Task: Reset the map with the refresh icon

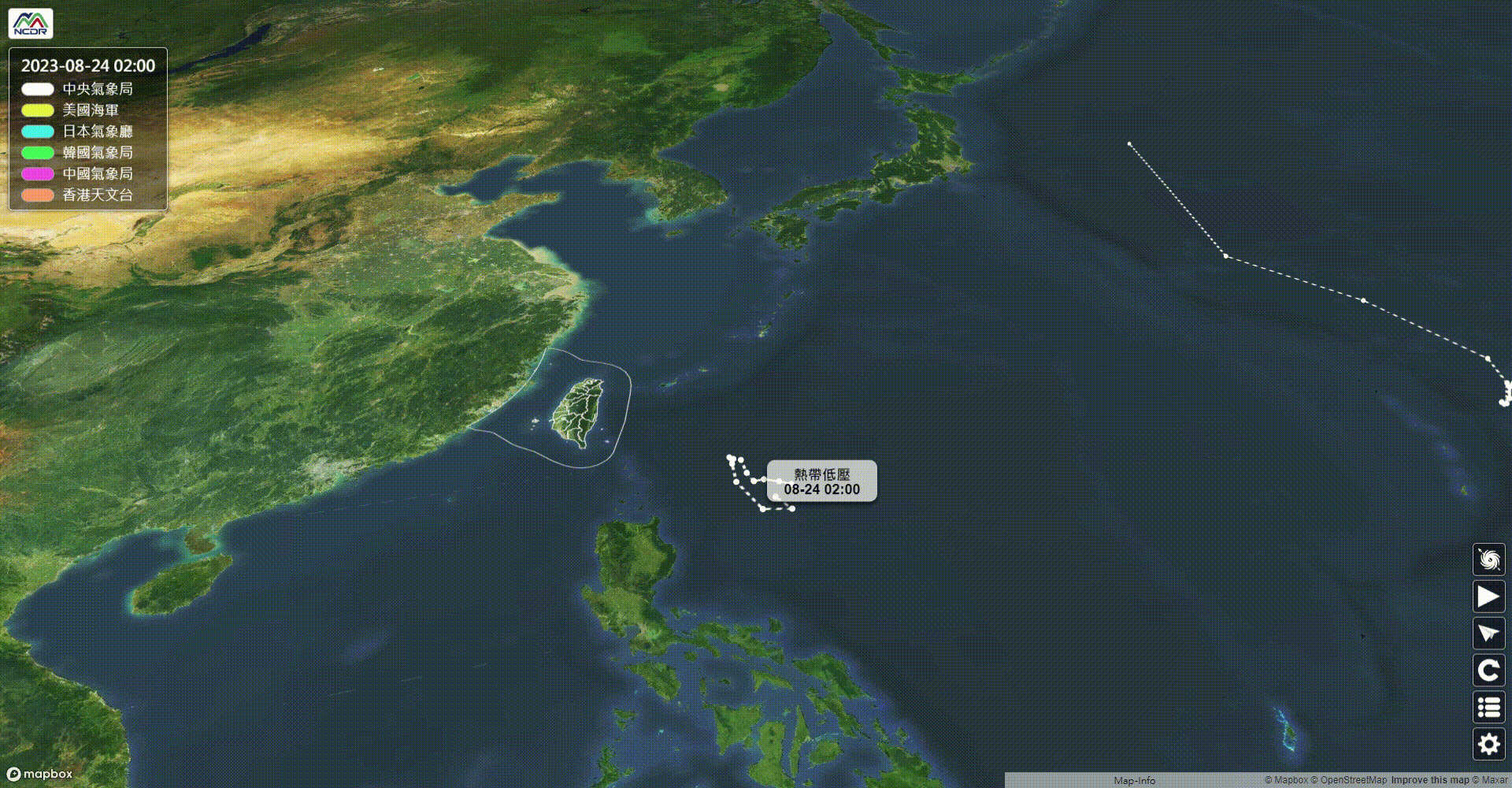Action: point(1488,671)
